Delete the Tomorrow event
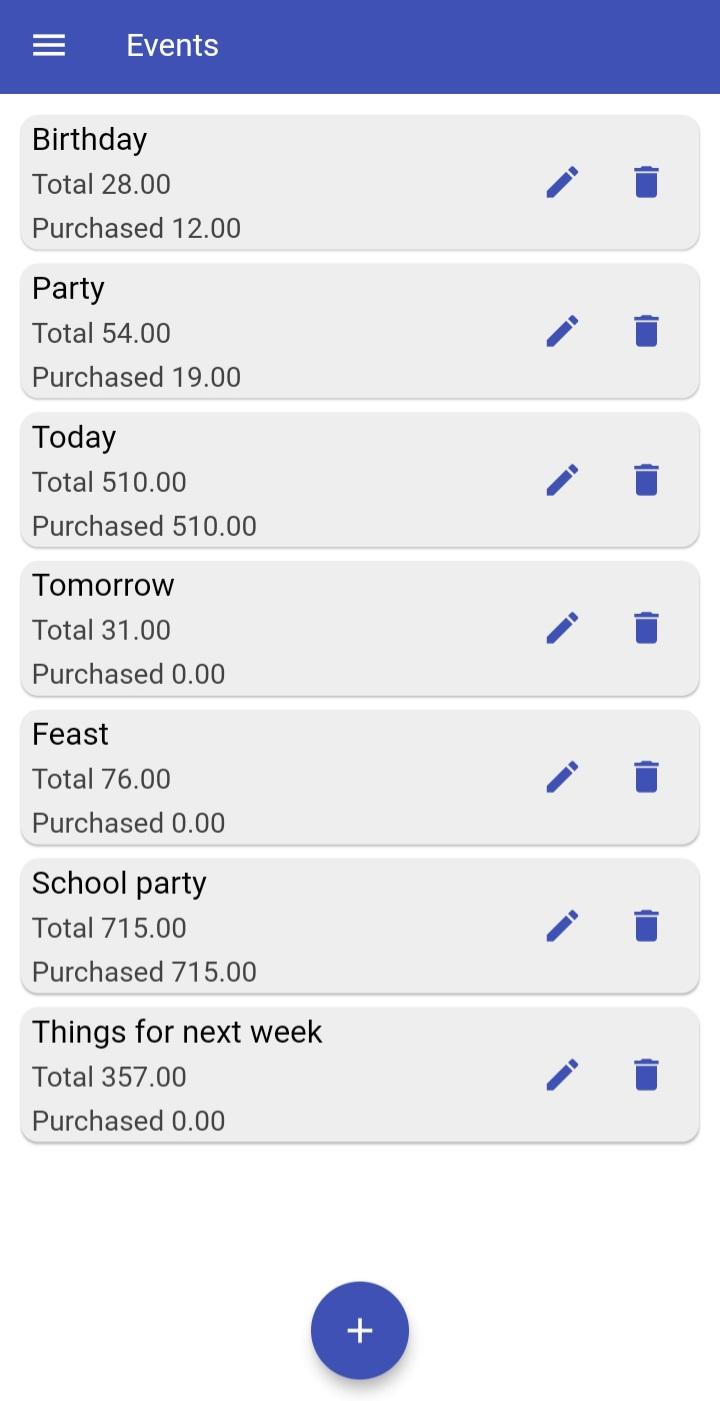 point(647,628)
